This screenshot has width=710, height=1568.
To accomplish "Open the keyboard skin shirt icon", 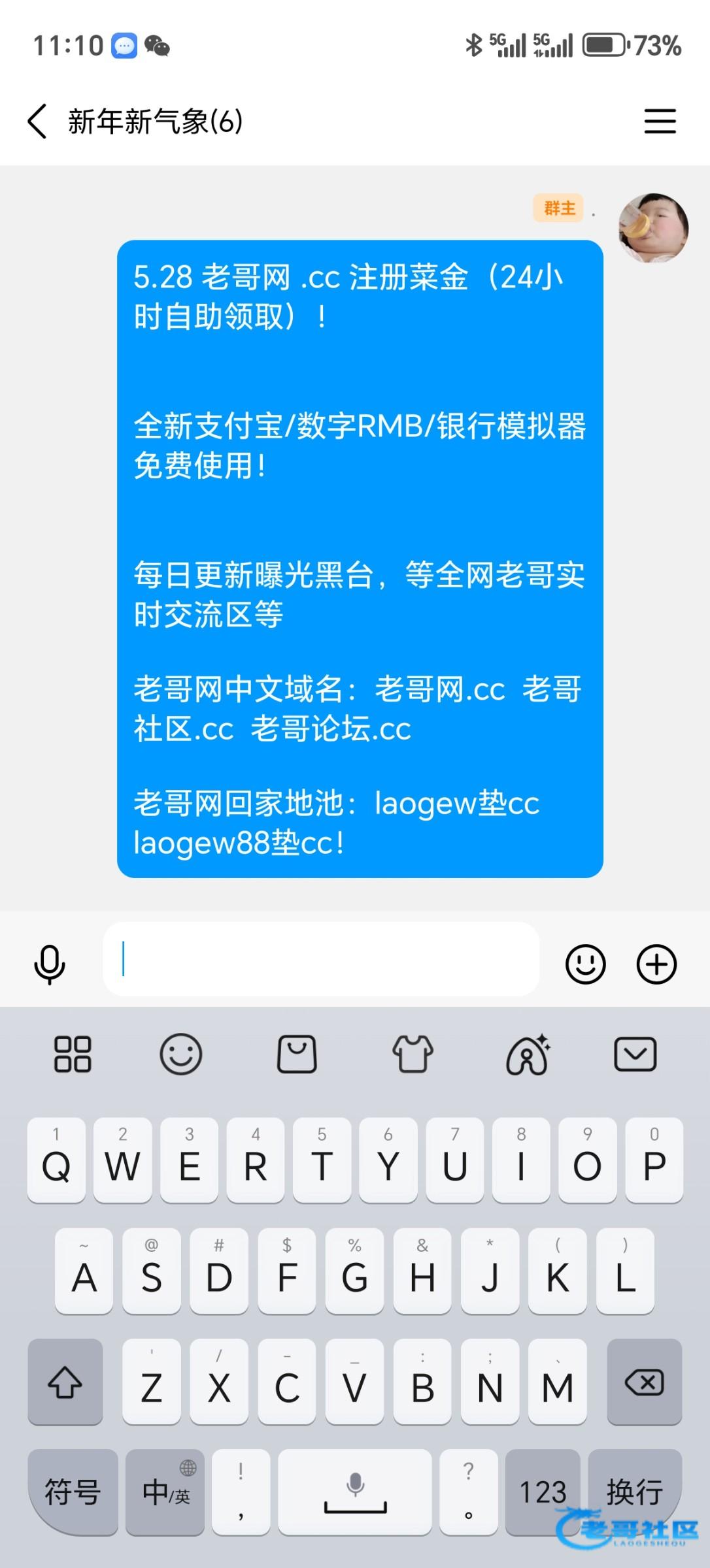I will [x=413, y=1054].
